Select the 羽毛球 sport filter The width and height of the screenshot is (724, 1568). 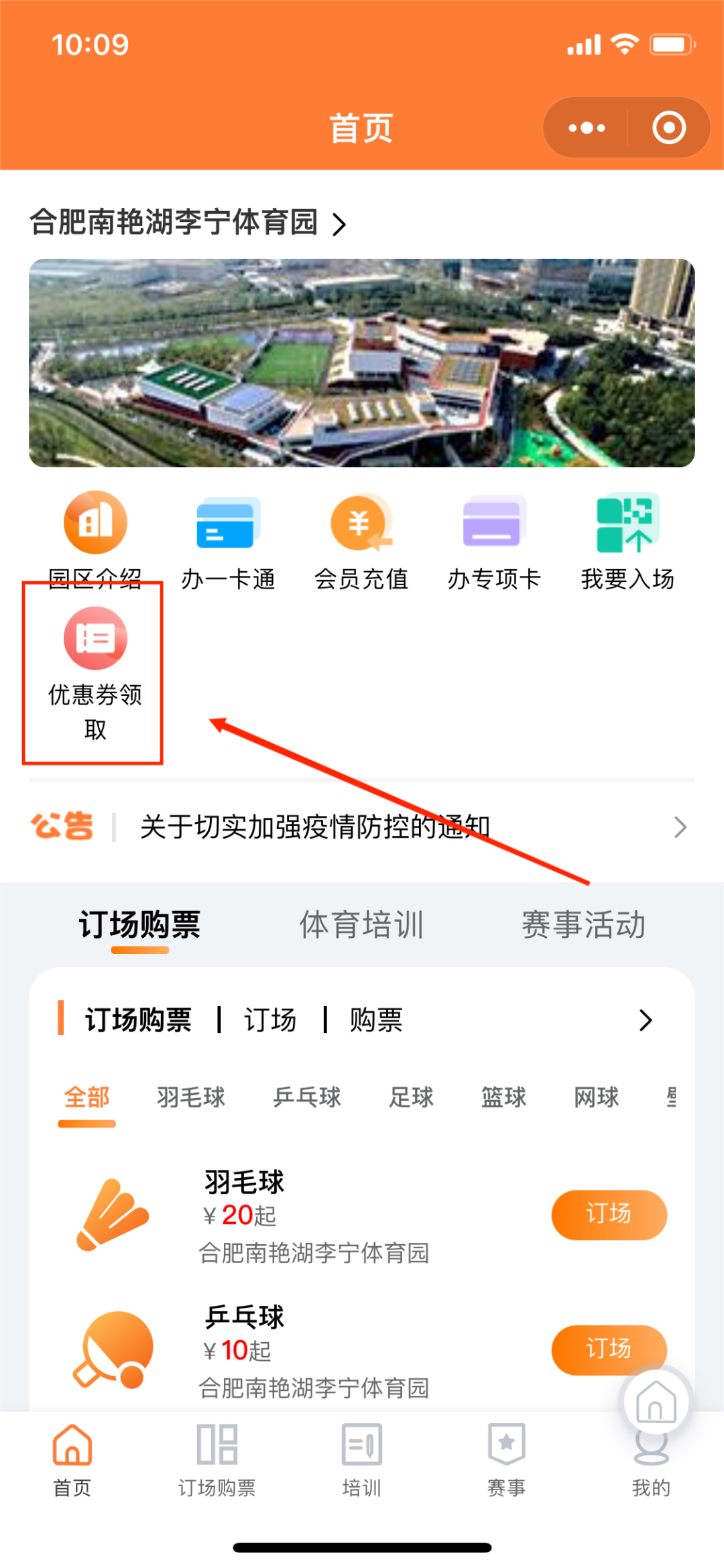click(191, 1097)
